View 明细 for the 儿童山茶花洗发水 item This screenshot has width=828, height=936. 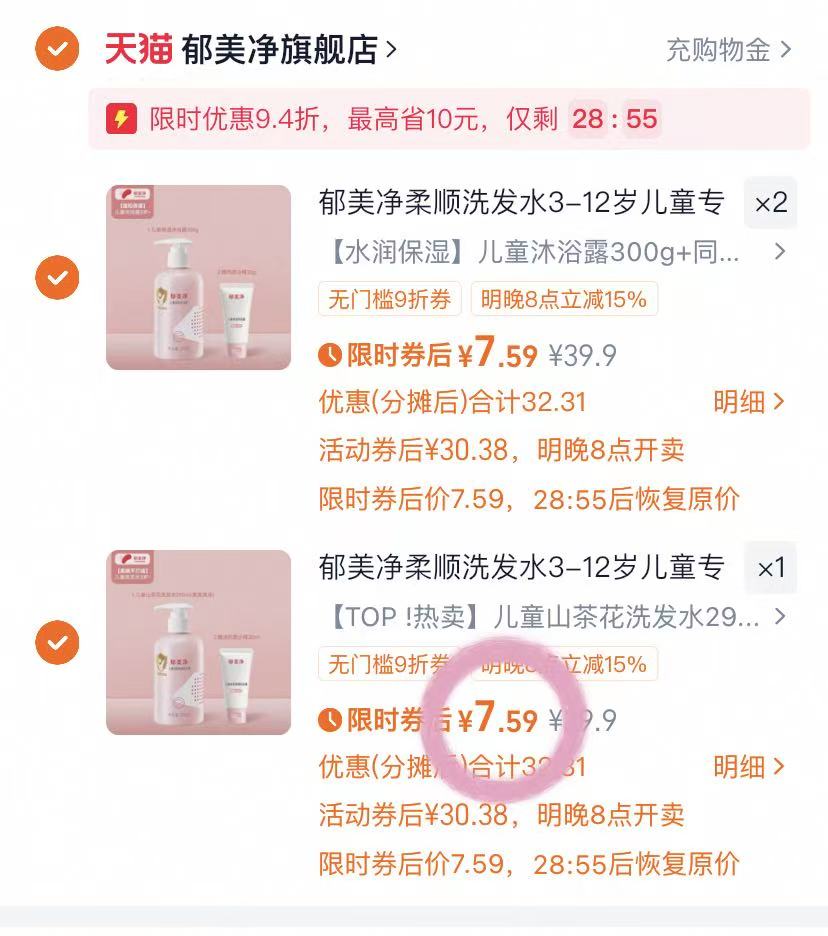pyautogui.click(x=748, y=767)
